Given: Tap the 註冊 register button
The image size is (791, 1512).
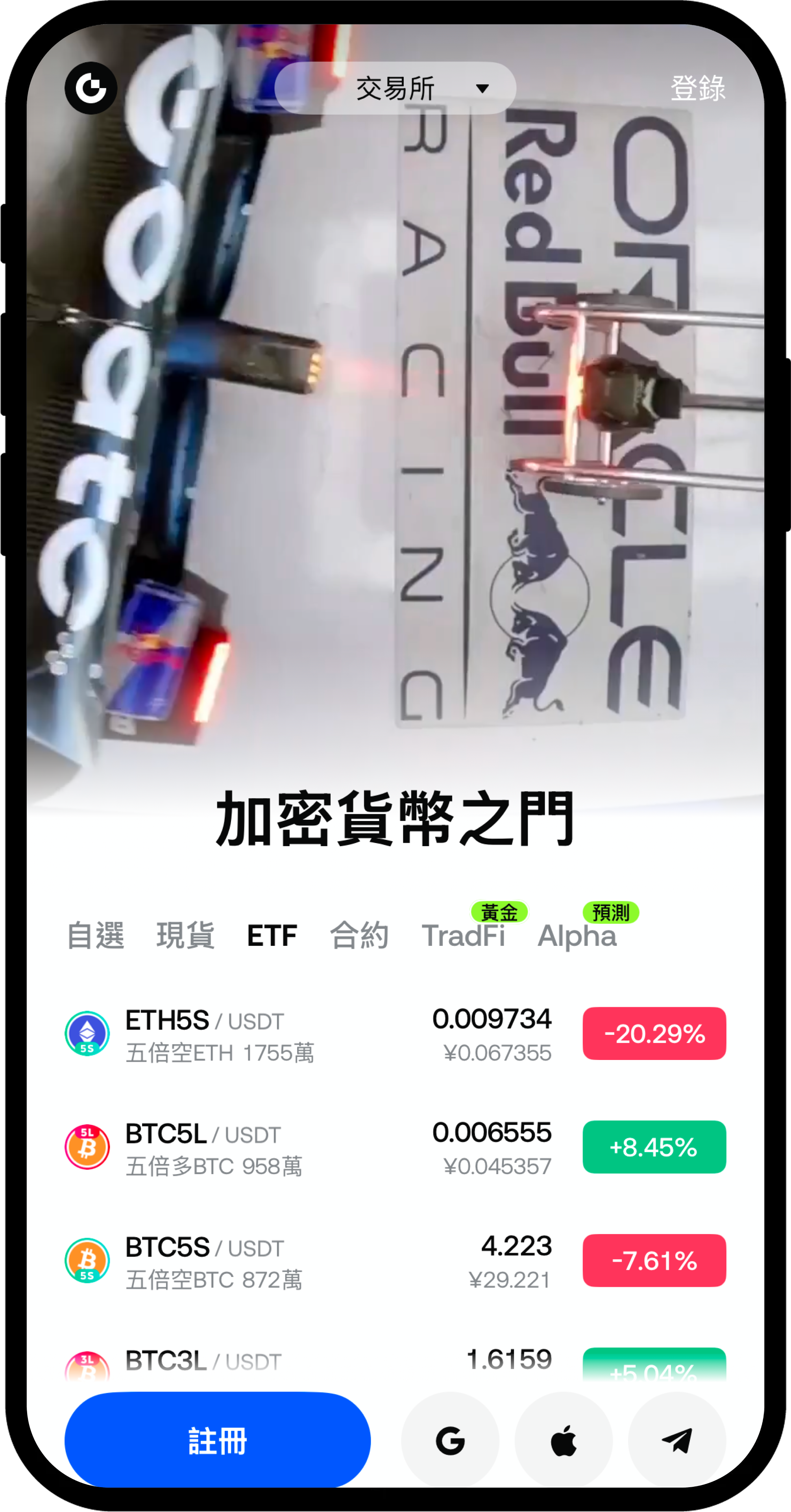Looking at the screenshot, I should (x=218, y=1440).
